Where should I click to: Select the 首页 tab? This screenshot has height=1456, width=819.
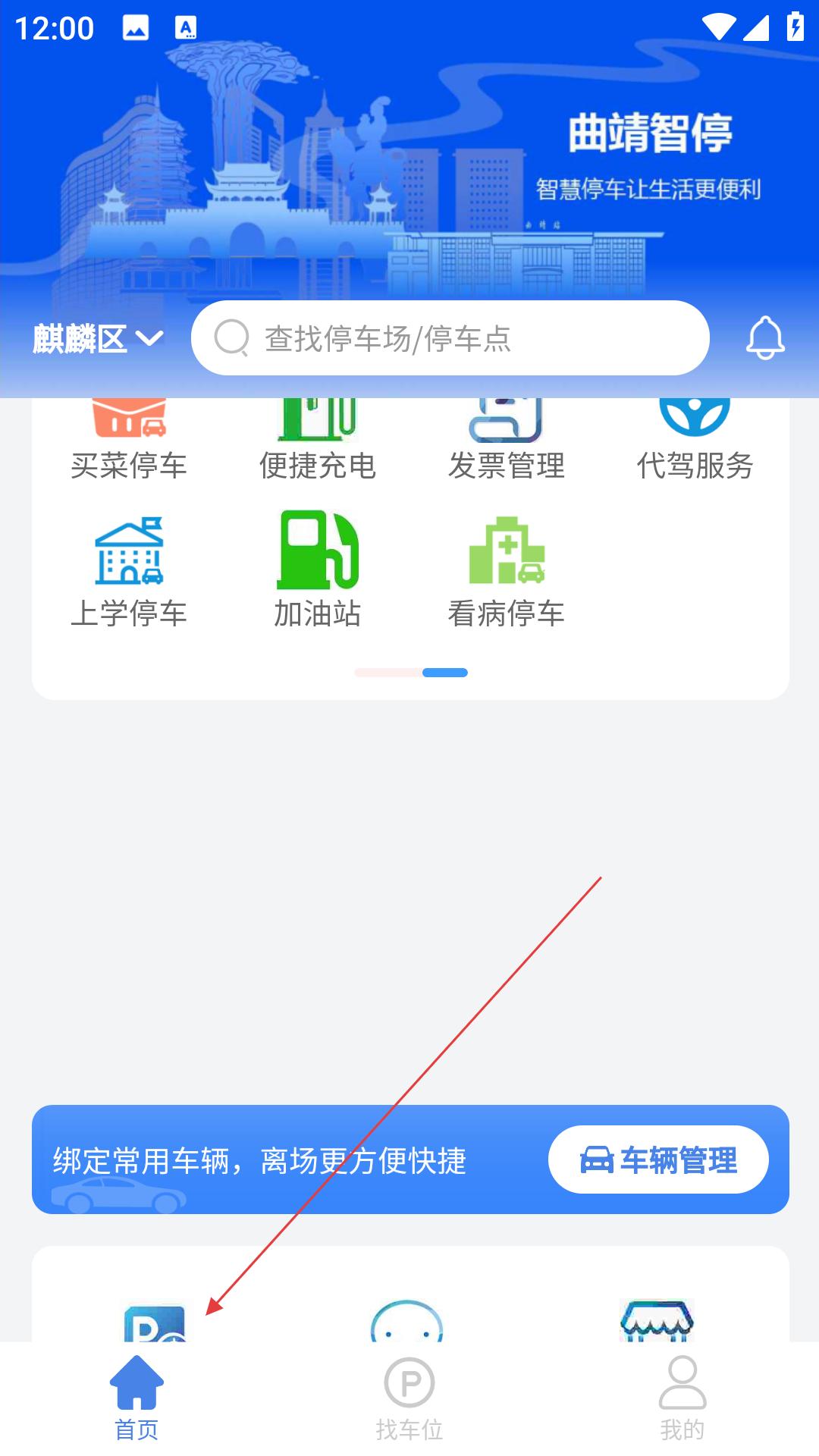pos(136,1398)
